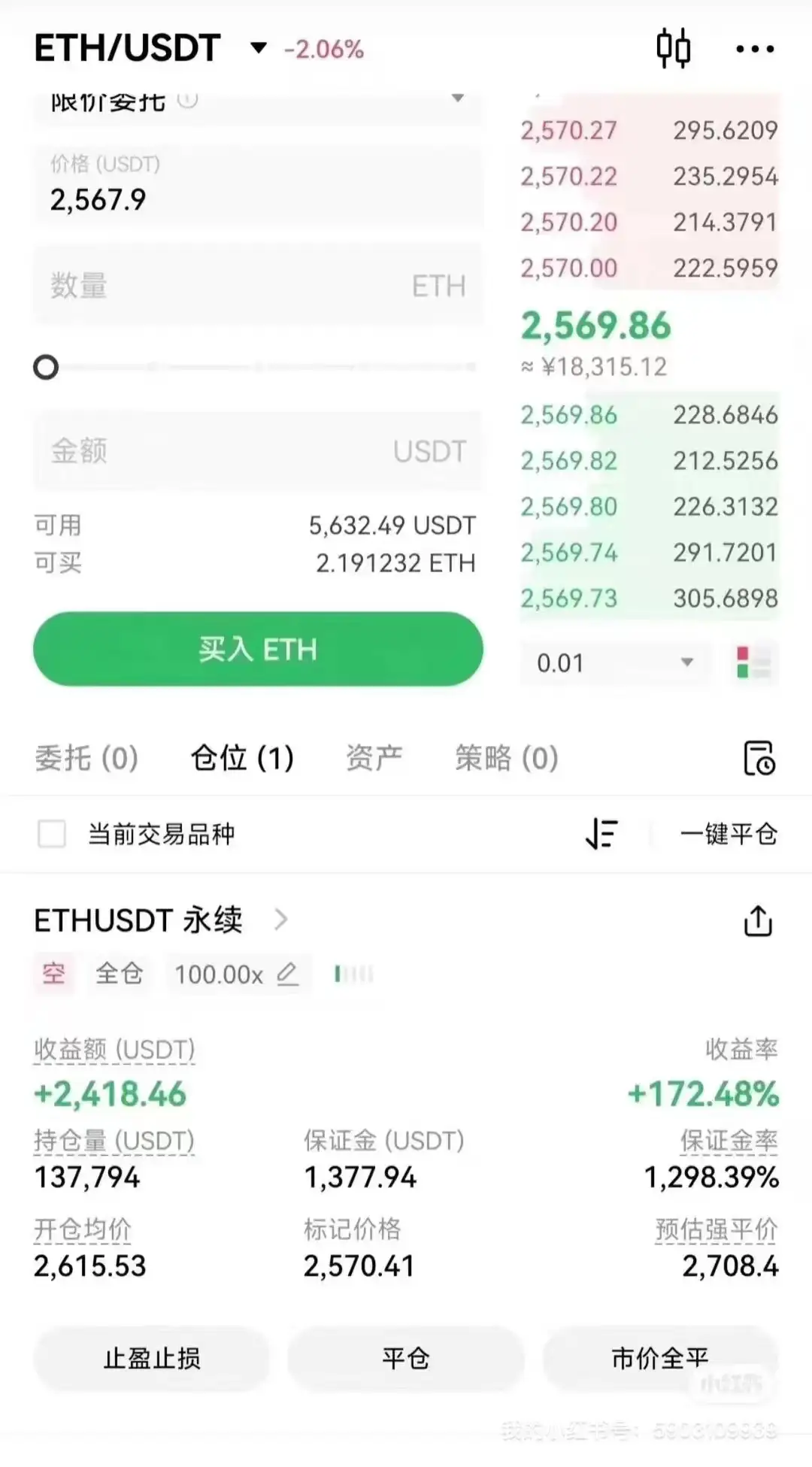The width and height of the screenshot is (812, 1467).
Task: Click the 市价全平 button
Action: click(659, 1358)
